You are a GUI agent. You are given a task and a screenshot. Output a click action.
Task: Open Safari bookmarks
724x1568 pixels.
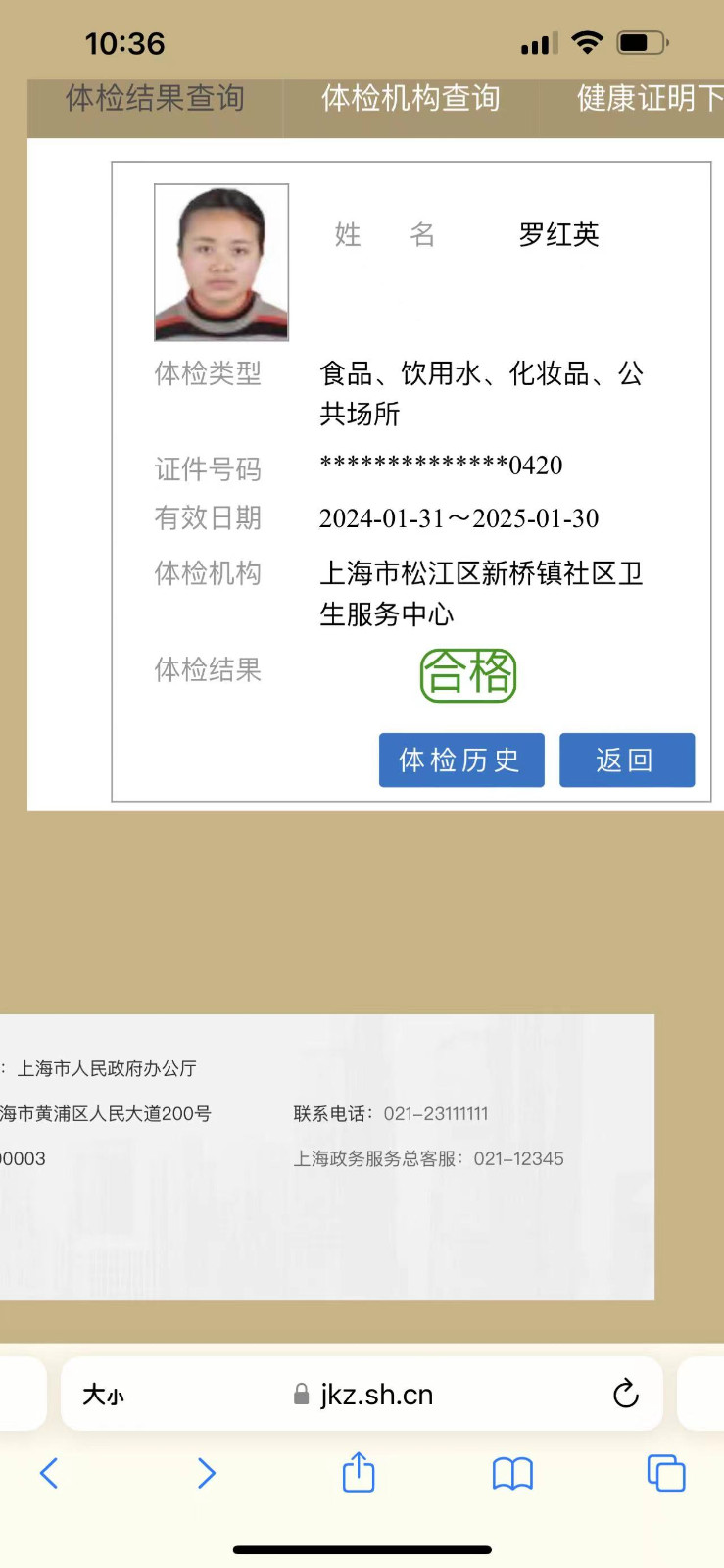coord(512,1473)
